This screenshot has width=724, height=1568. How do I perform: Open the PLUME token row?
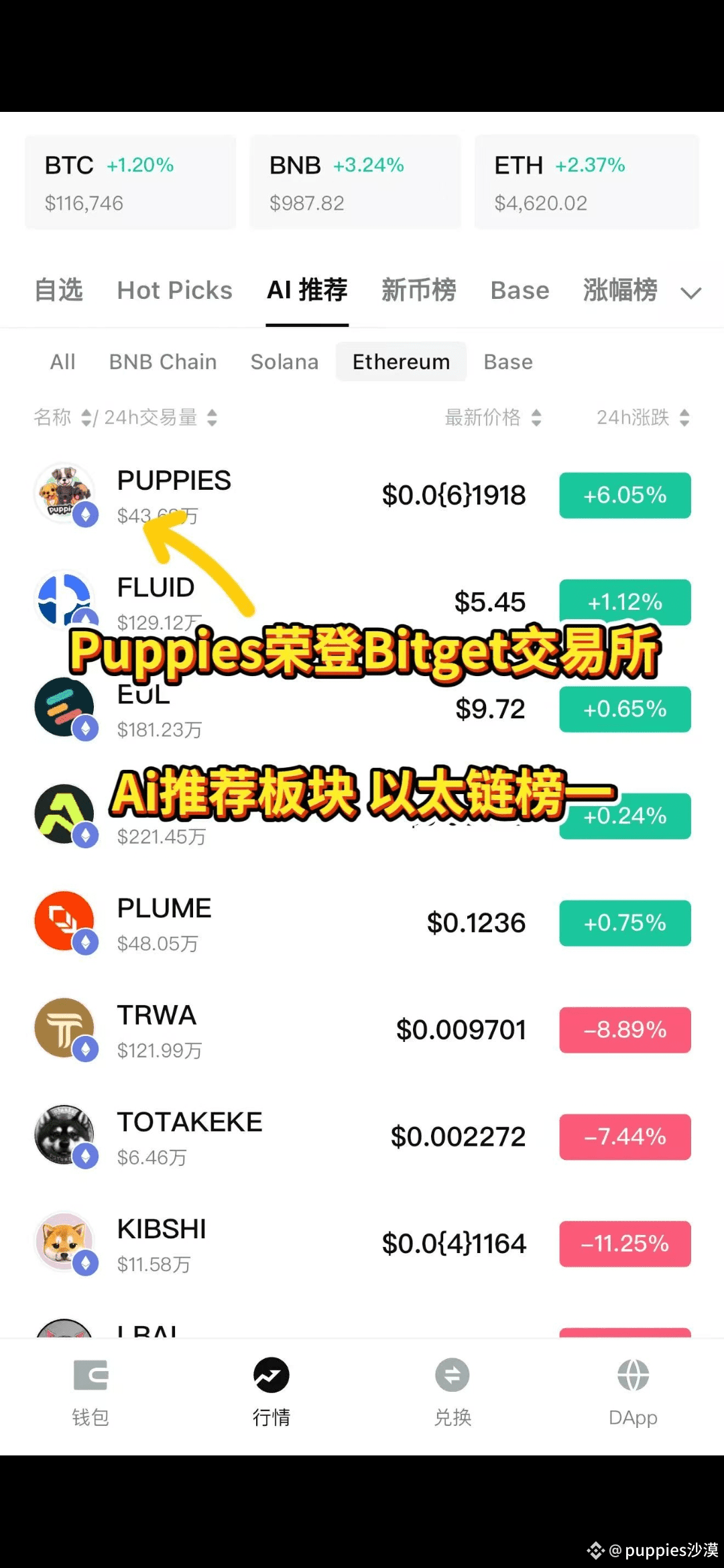(362, 923)
